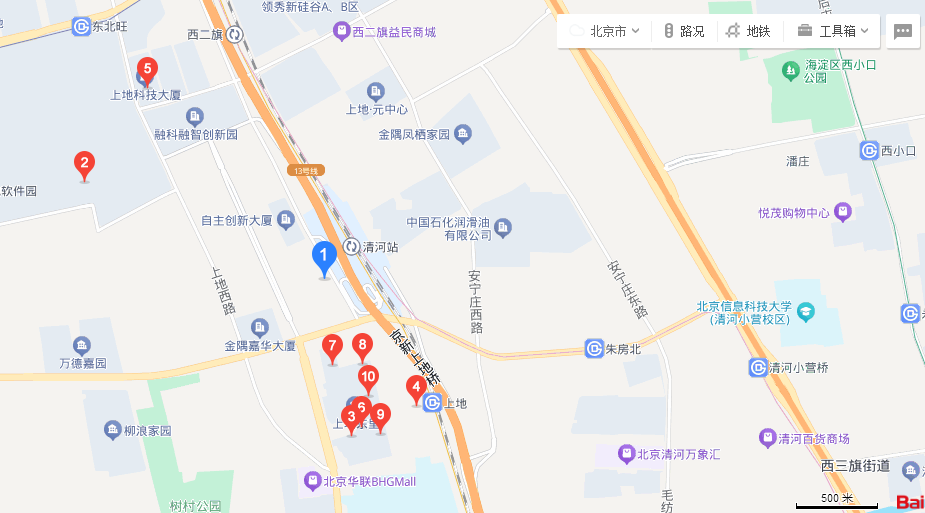Tap the 西二旗 subway station icon
This screenshot has width=925, height=513.
234,34
